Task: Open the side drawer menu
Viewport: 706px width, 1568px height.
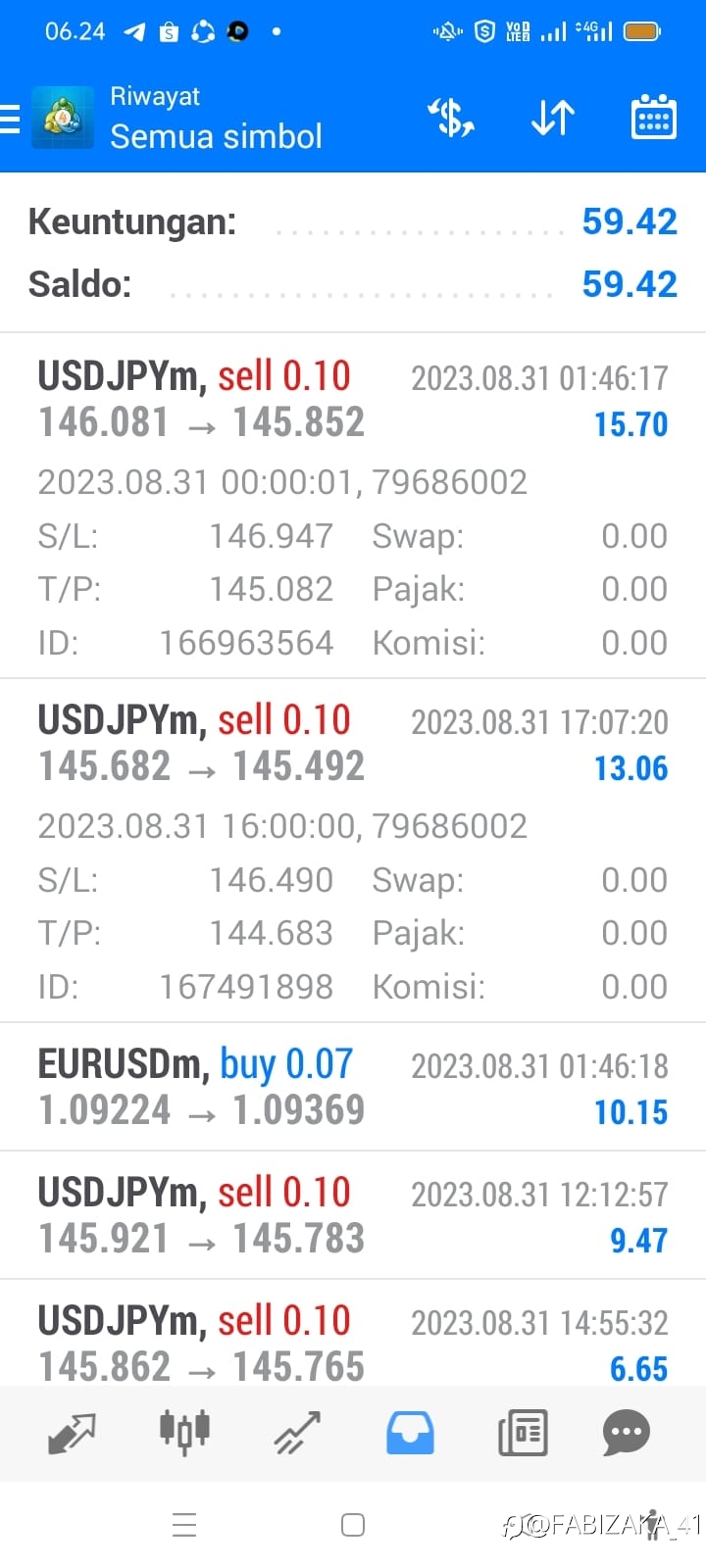Action: click(10, 119)
